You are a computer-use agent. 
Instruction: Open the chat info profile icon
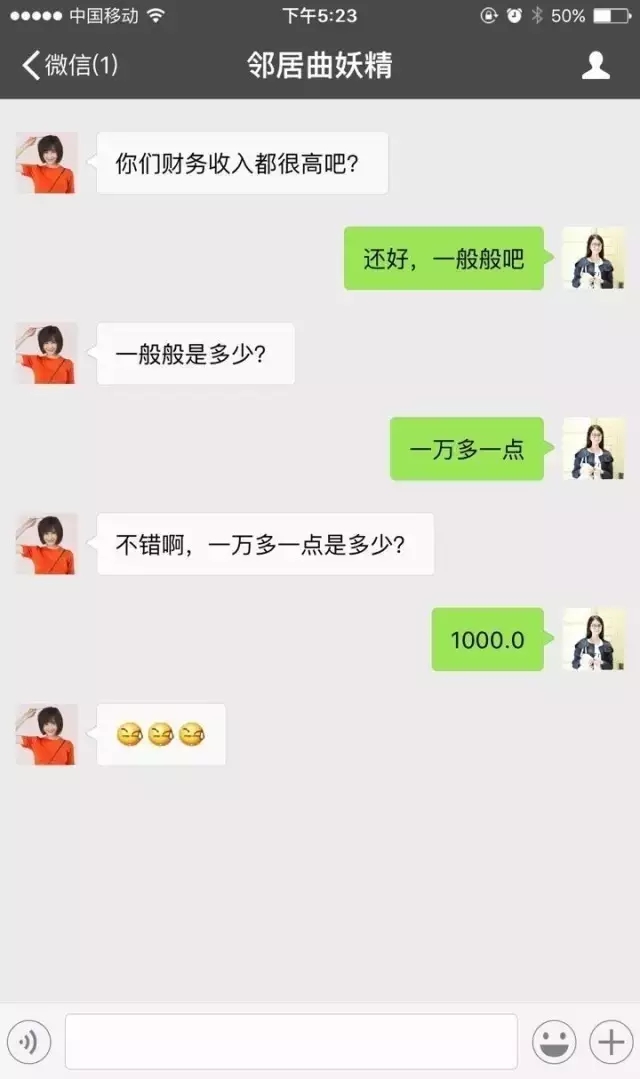tap(596, 65)
